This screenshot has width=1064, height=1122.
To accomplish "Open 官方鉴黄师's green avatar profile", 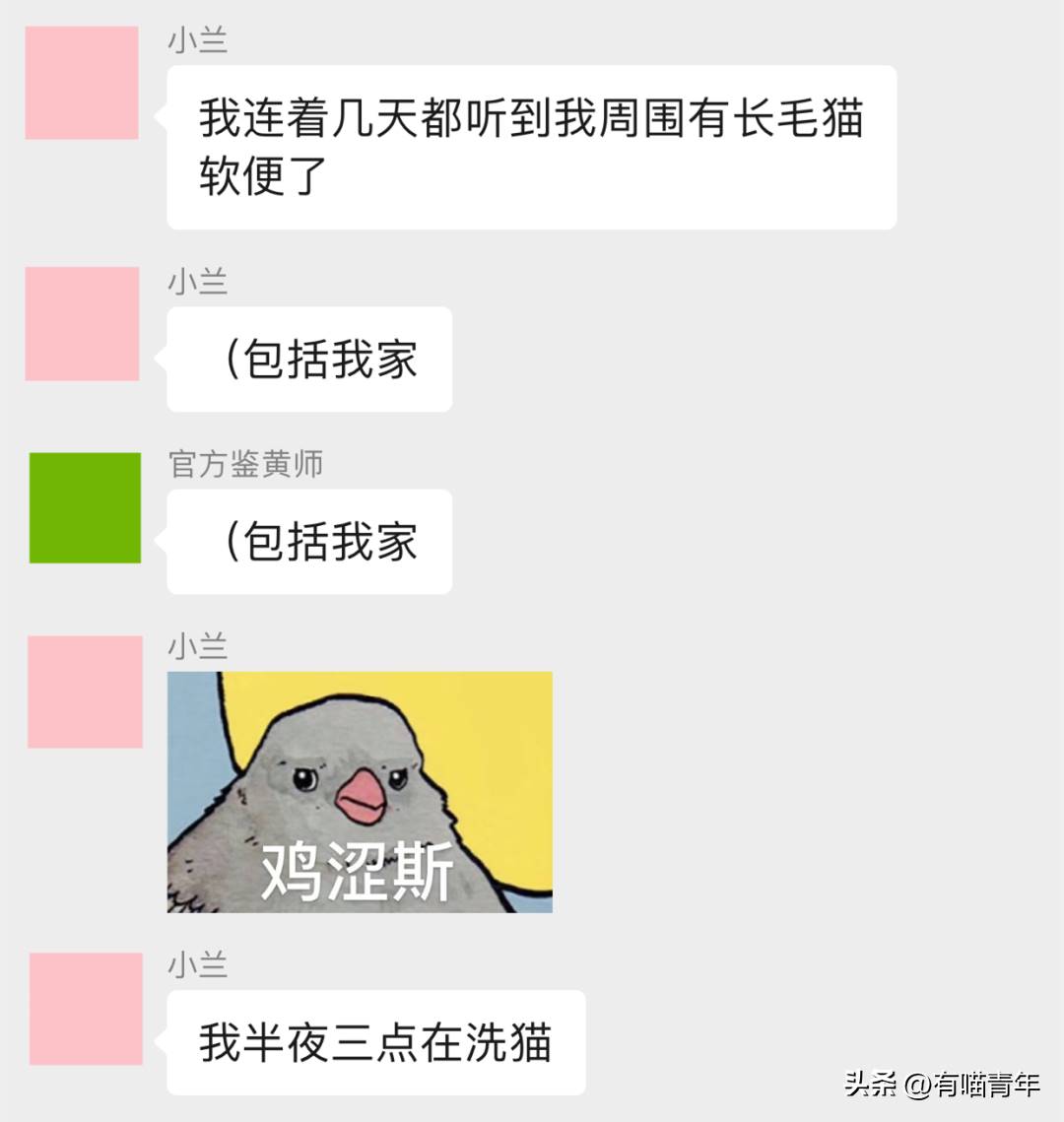I will pyautogui.click(x=85, y=507).
